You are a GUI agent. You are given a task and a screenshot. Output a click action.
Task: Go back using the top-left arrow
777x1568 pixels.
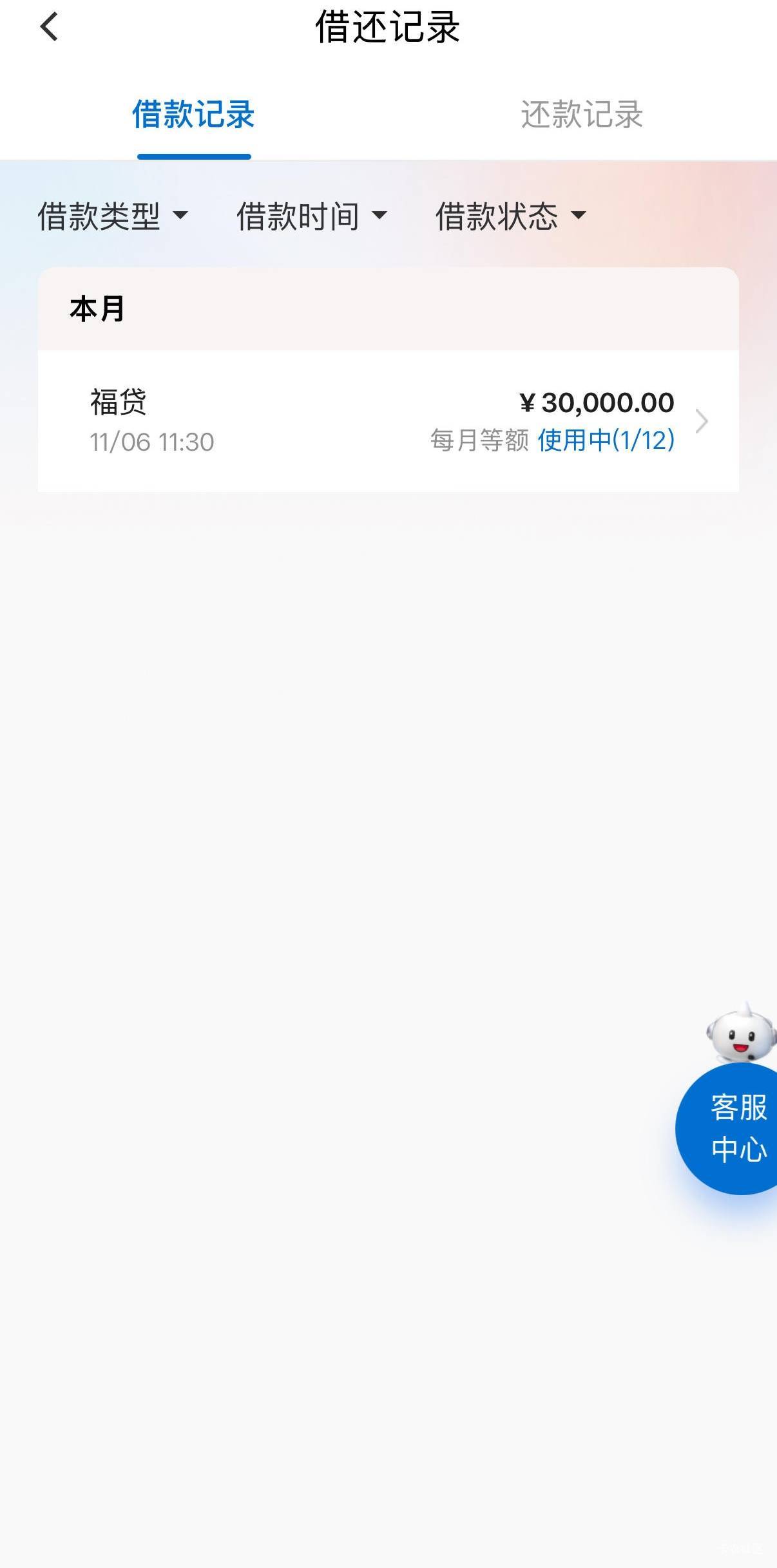click(x=49, y=27)
